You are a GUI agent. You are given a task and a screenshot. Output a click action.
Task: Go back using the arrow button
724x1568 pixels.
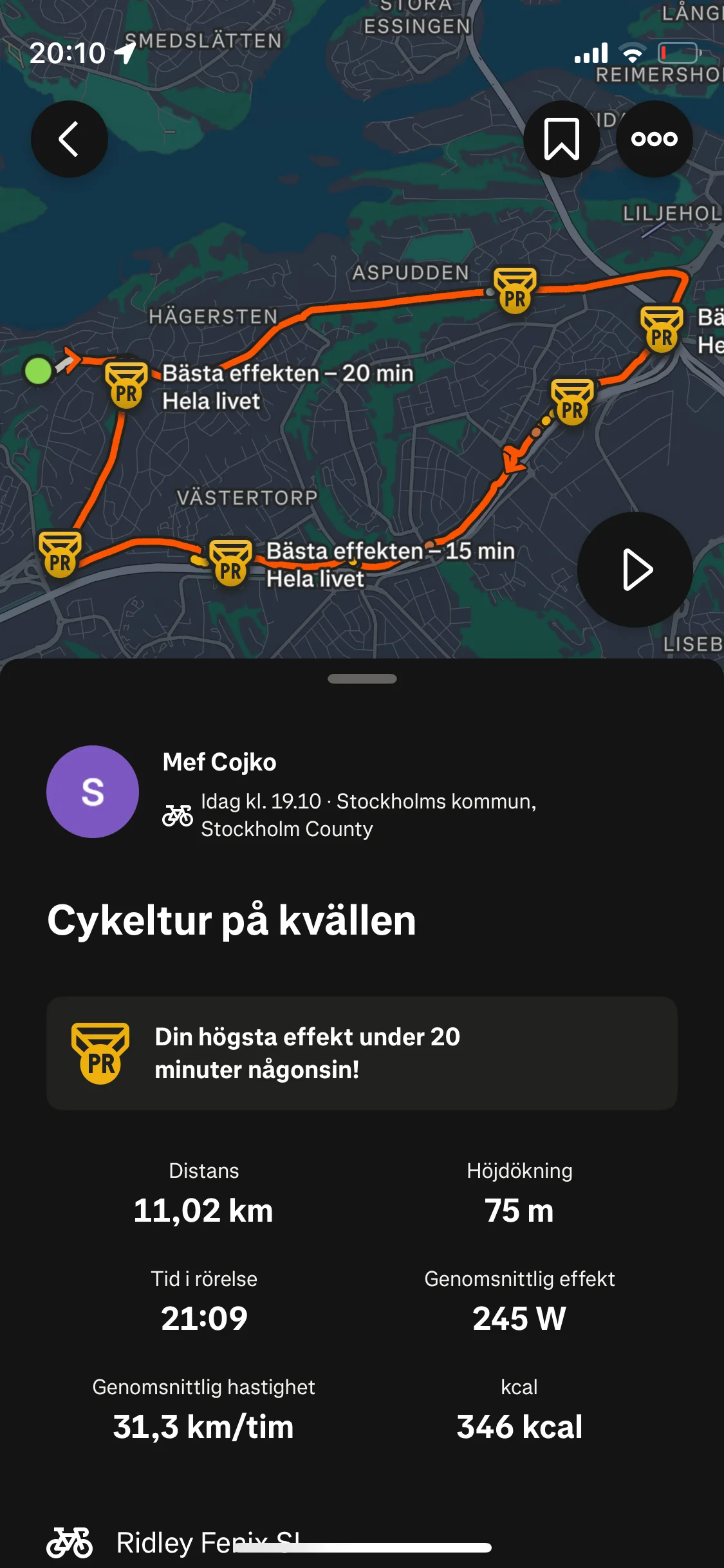coord(70,139)
